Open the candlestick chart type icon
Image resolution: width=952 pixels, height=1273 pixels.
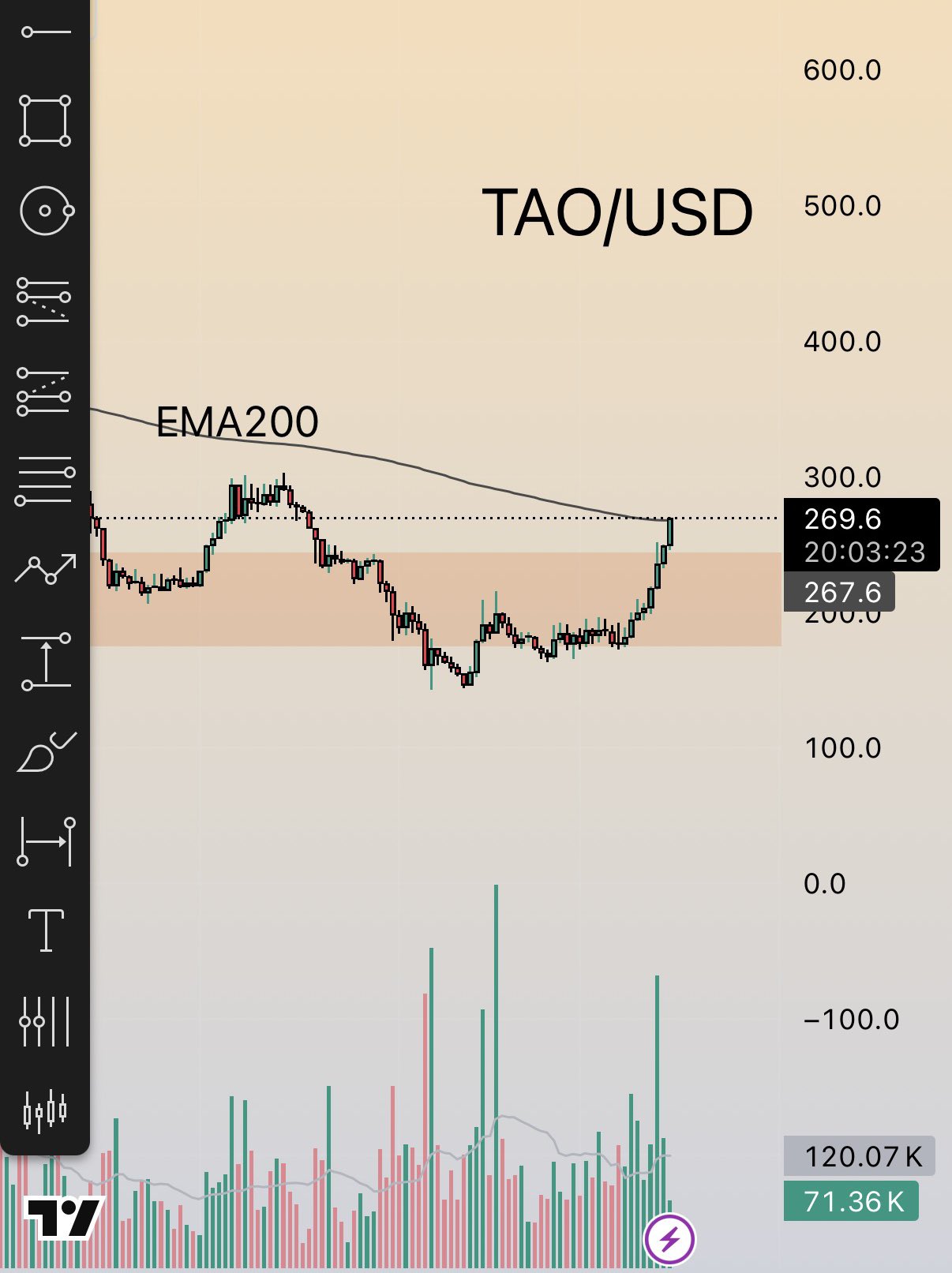click(45, 1111)
